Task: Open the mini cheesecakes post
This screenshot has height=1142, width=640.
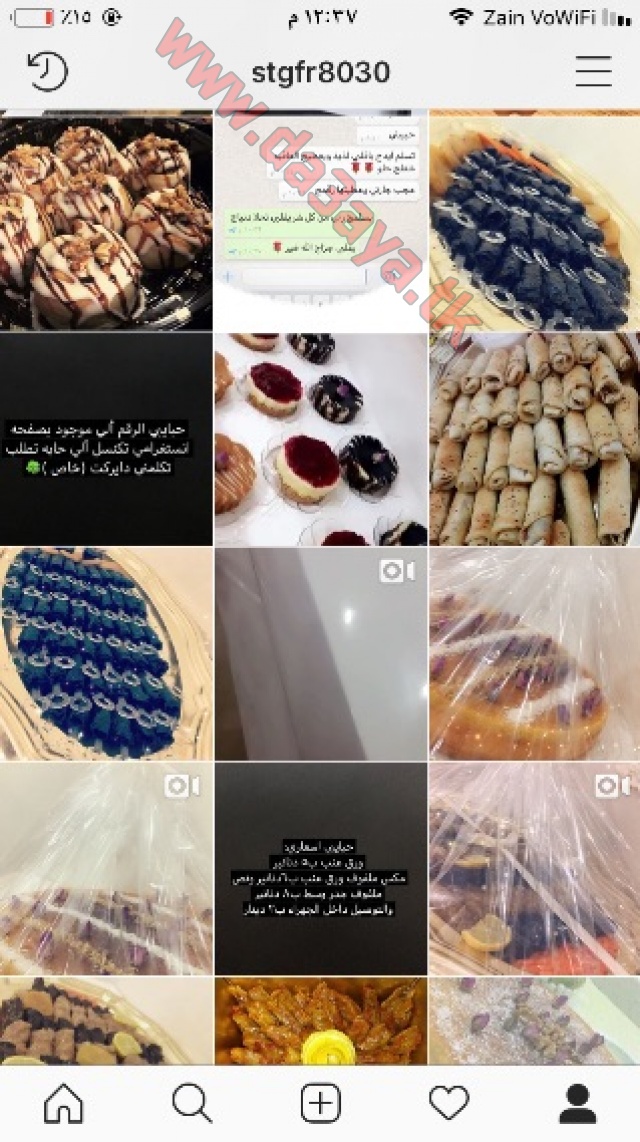Action: point(320,439)
